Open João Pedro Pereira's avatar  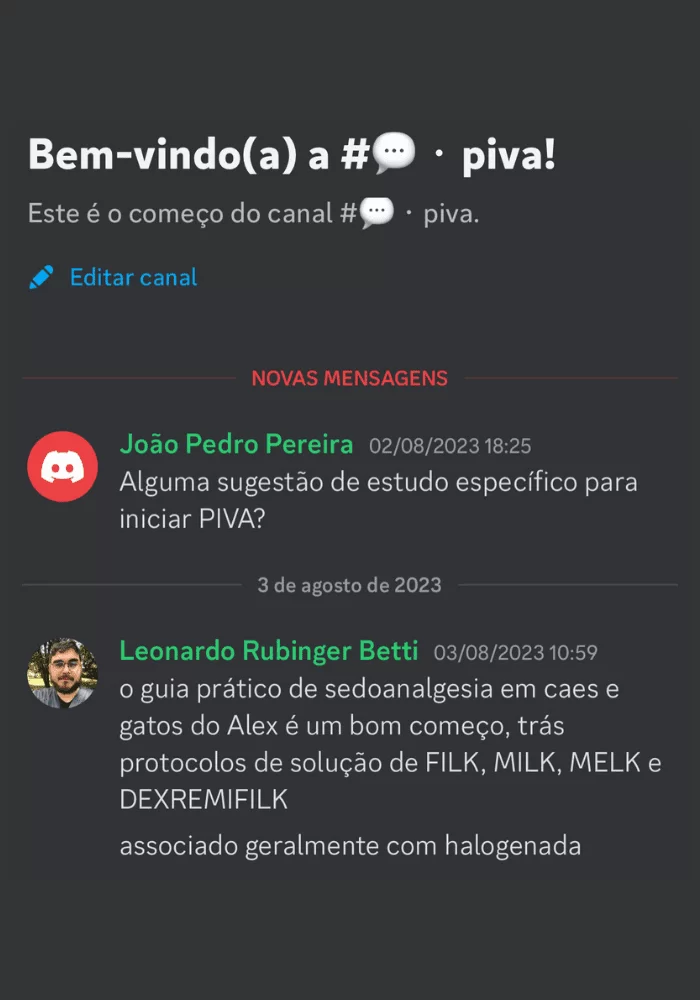pyautogui.click(x=62, y=466)
